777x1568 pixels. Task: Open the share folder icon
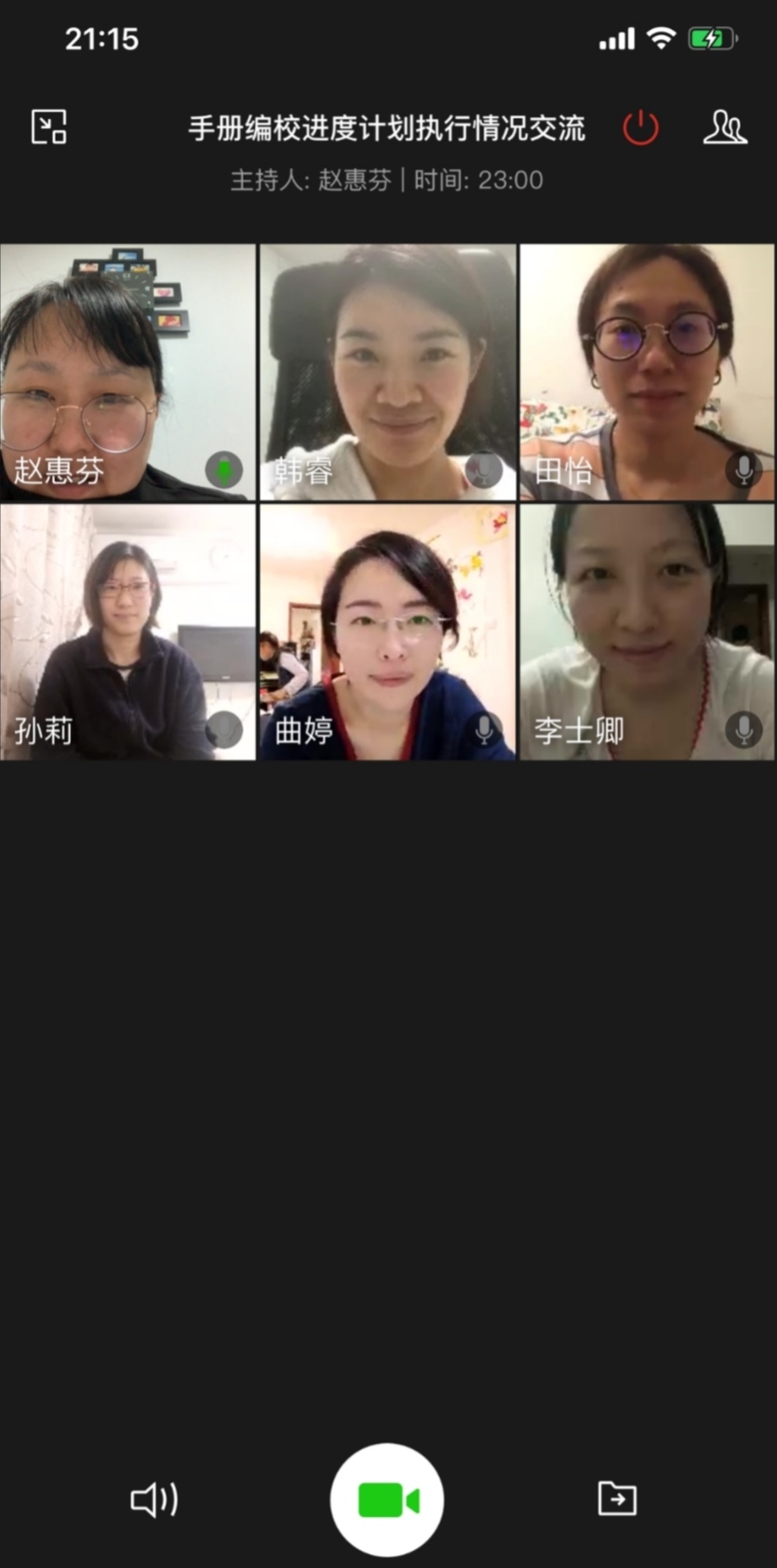click(x=617, y=1499)
